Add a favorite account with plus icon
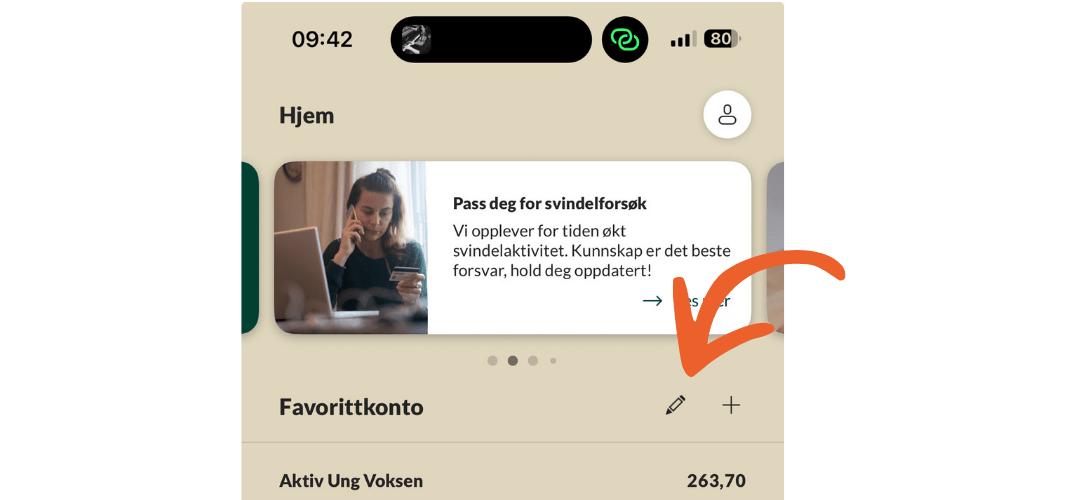The width and height of the screenshot is (1080, 500). [732, 405]
